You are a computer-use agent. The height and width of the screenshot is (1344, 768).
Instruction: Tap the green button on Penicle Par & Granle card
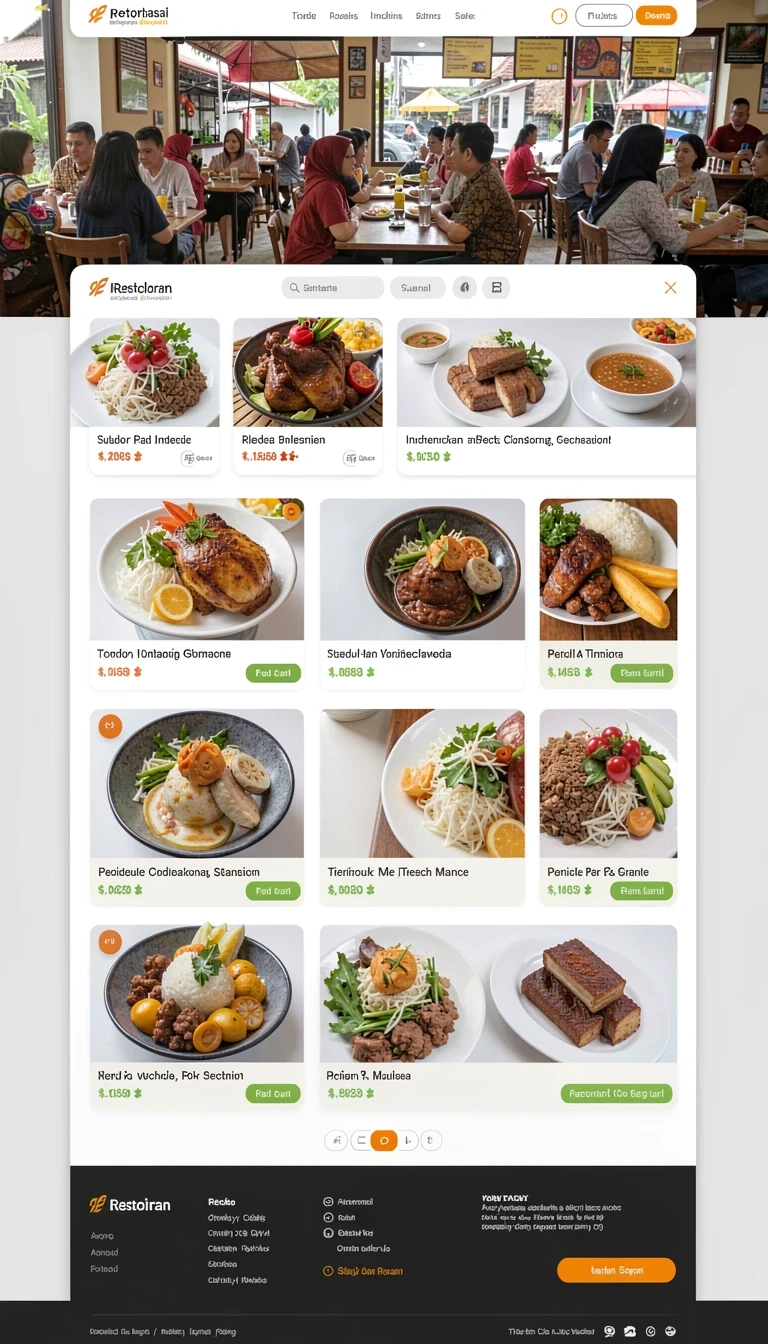click(x=642, y=891)
